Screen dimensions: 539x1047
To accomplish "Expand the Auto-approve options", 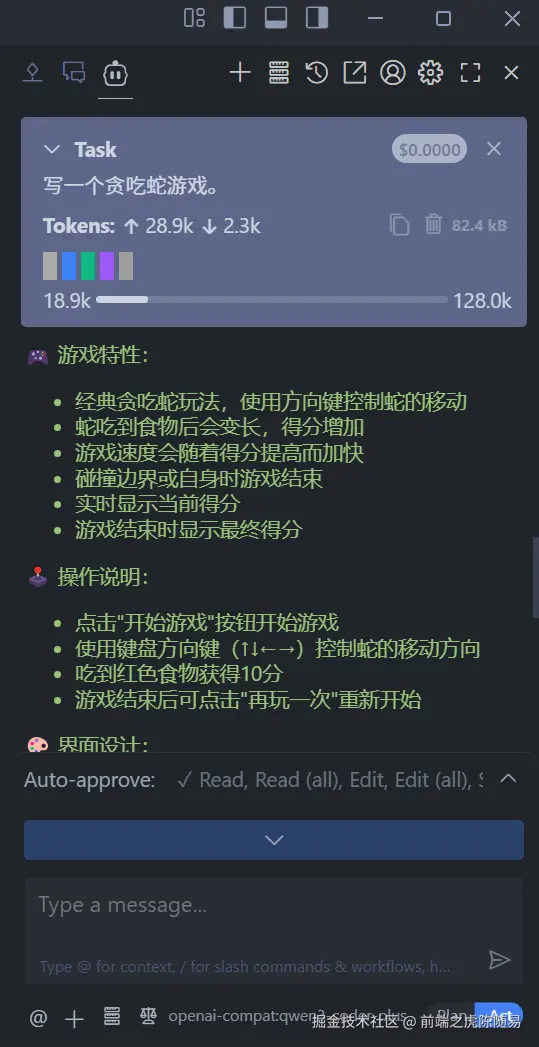I will 508,779.
